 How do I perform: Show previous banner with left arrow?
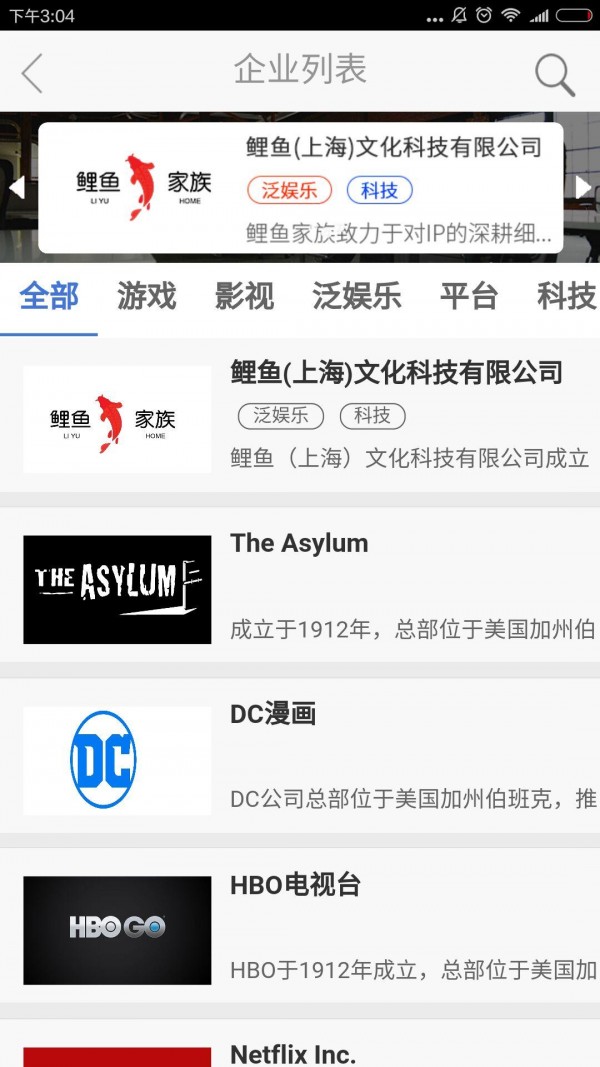(x=16, y=187)
